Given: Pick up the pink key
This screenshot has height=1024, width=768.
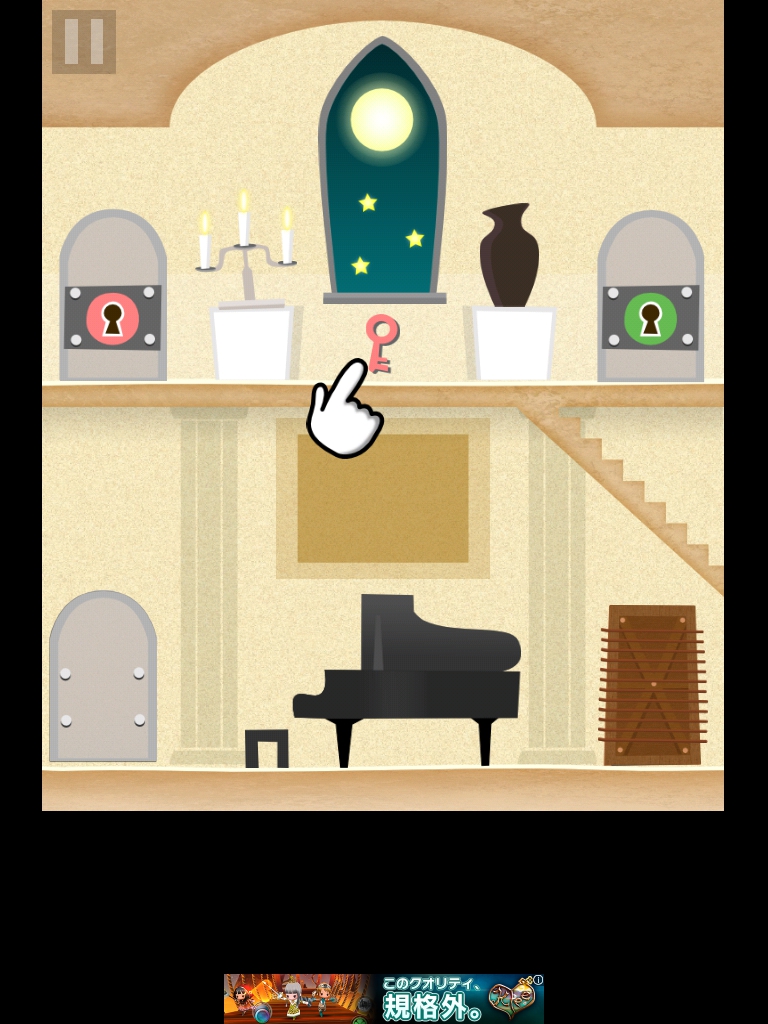Looking at the screenshot, I should (380, 338).
